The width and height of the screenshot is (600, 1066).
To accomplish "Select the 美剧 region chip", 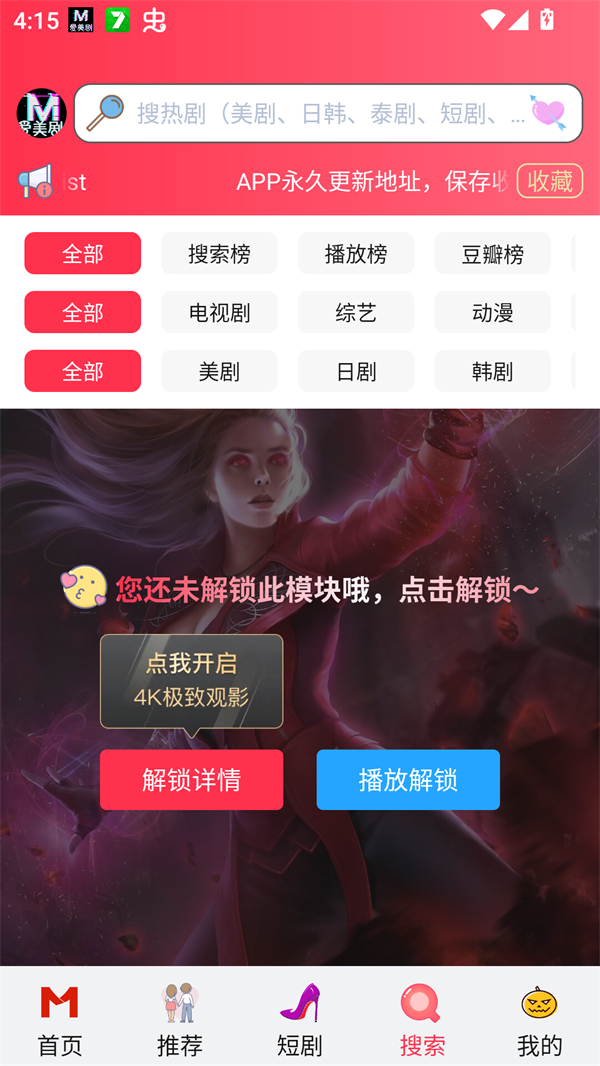I will [x=219, y=372].
